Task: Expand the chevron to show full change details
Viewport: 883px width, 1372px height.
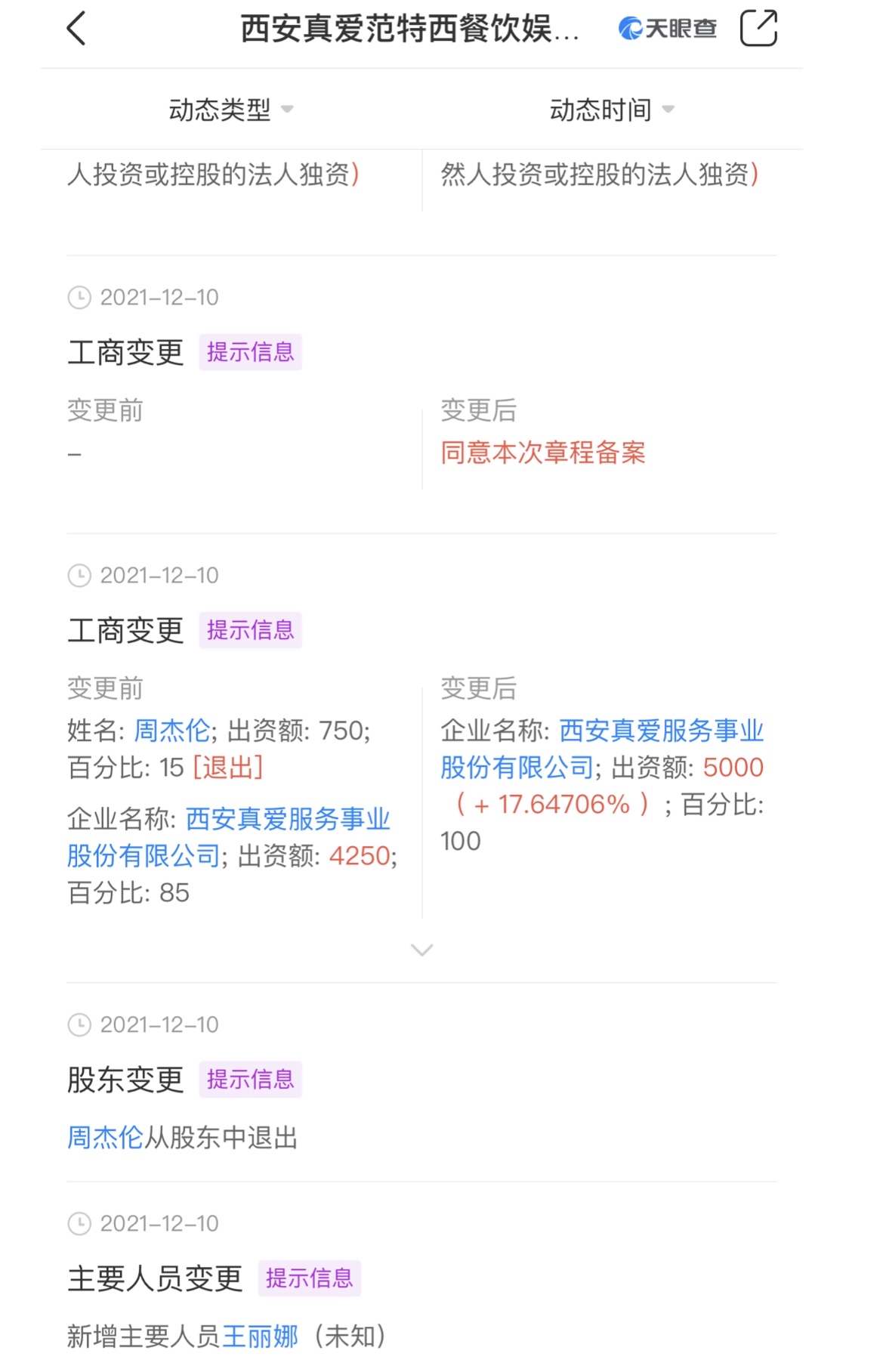Action: click(x=421, y=950)
